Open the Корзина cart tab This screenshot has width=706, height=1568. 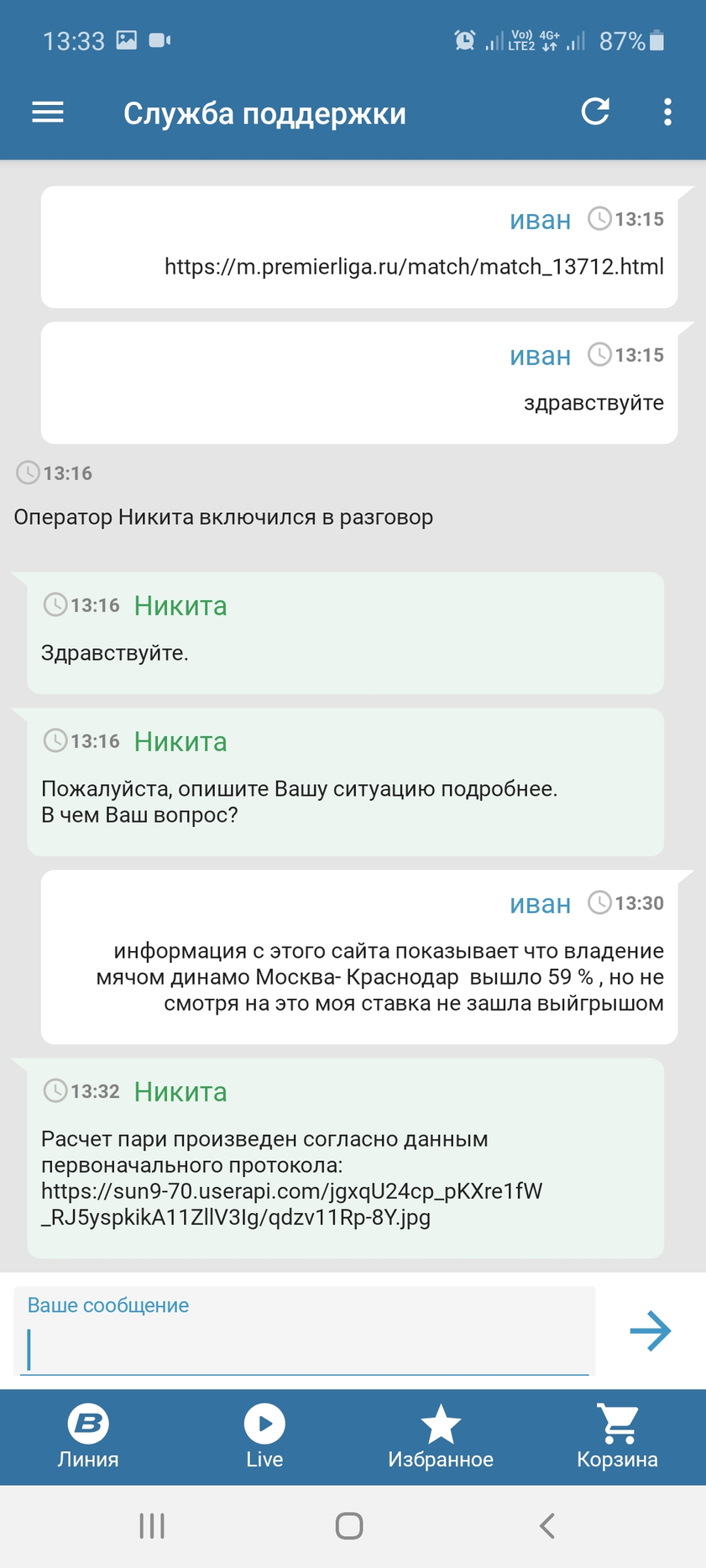point(617,1437)
